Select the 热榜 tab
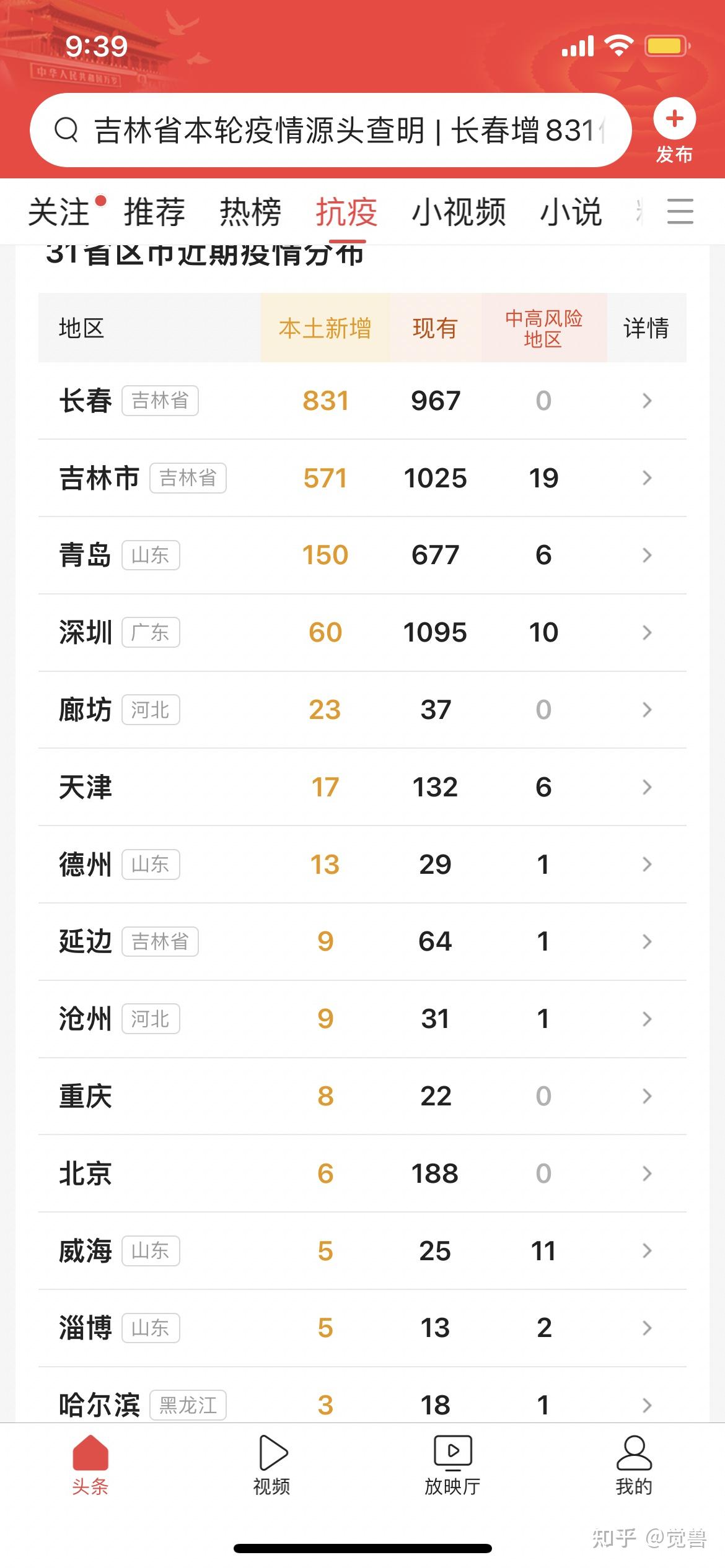The image size is (725, 1568). (x=250, y=211)
